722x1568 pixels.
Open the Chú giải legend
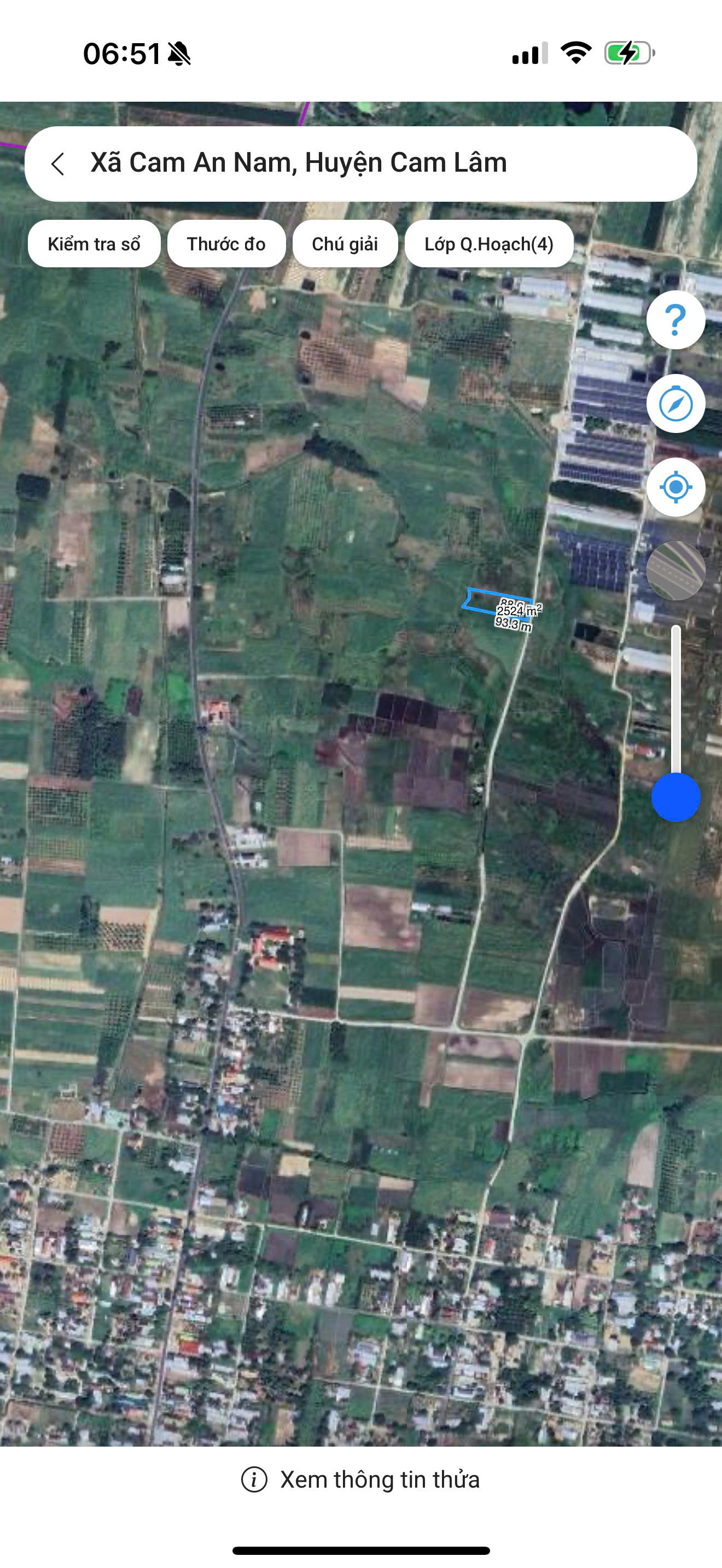(345, 244)
